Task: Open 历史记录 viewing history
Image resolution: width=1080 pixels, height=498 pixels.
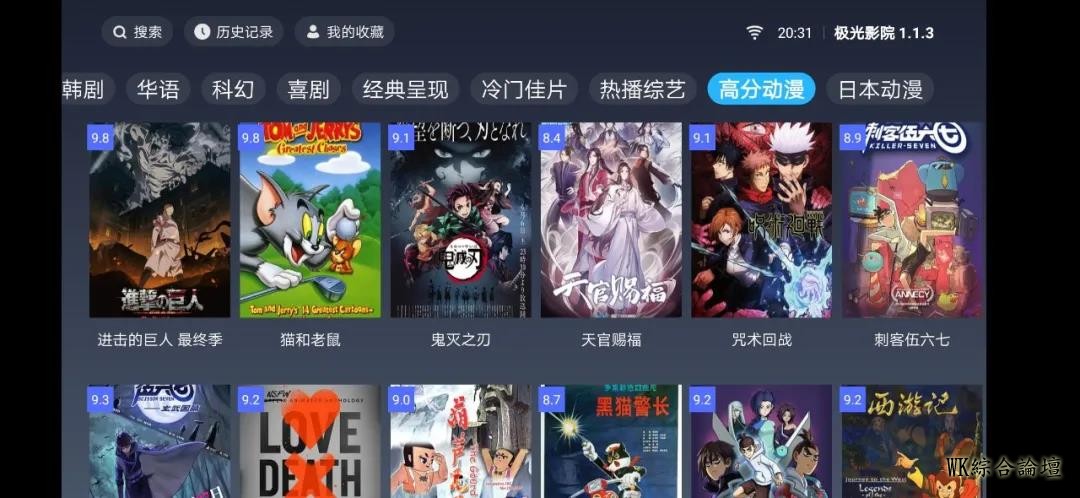Action: coord(234,32)
